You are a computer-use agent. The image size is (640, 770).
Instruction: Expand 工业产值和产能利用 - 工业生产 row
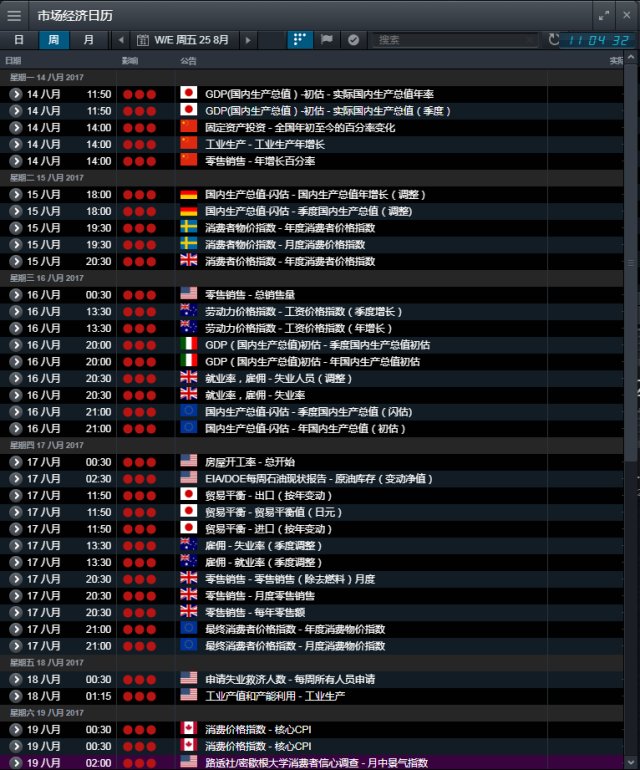16,696
